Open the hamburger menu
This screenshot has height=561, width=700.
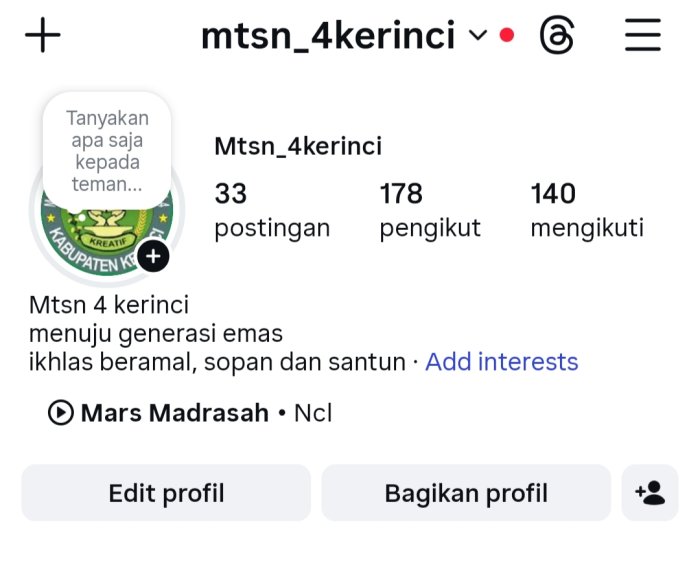click(643, 36)
